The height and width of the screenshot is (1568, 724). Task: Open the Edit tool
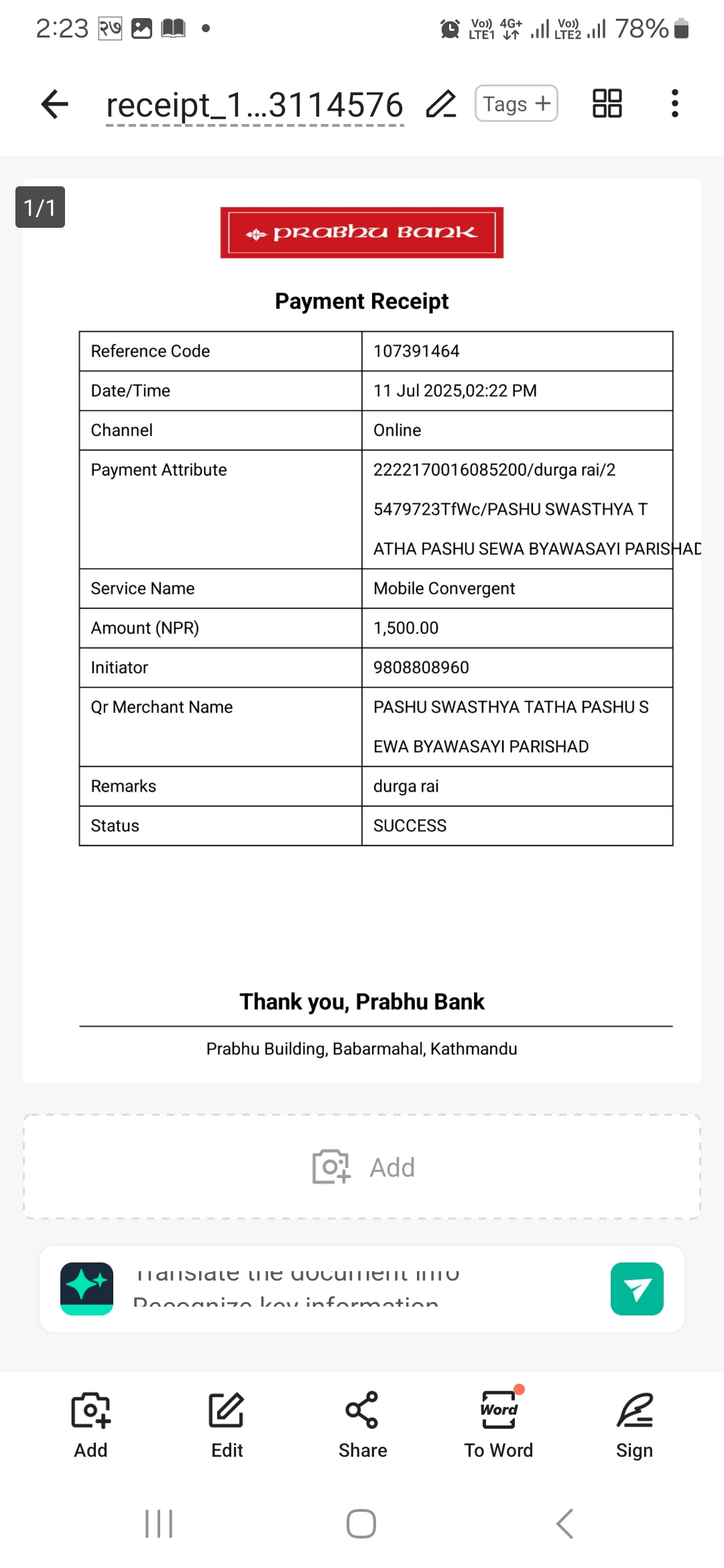[227, 1425]
